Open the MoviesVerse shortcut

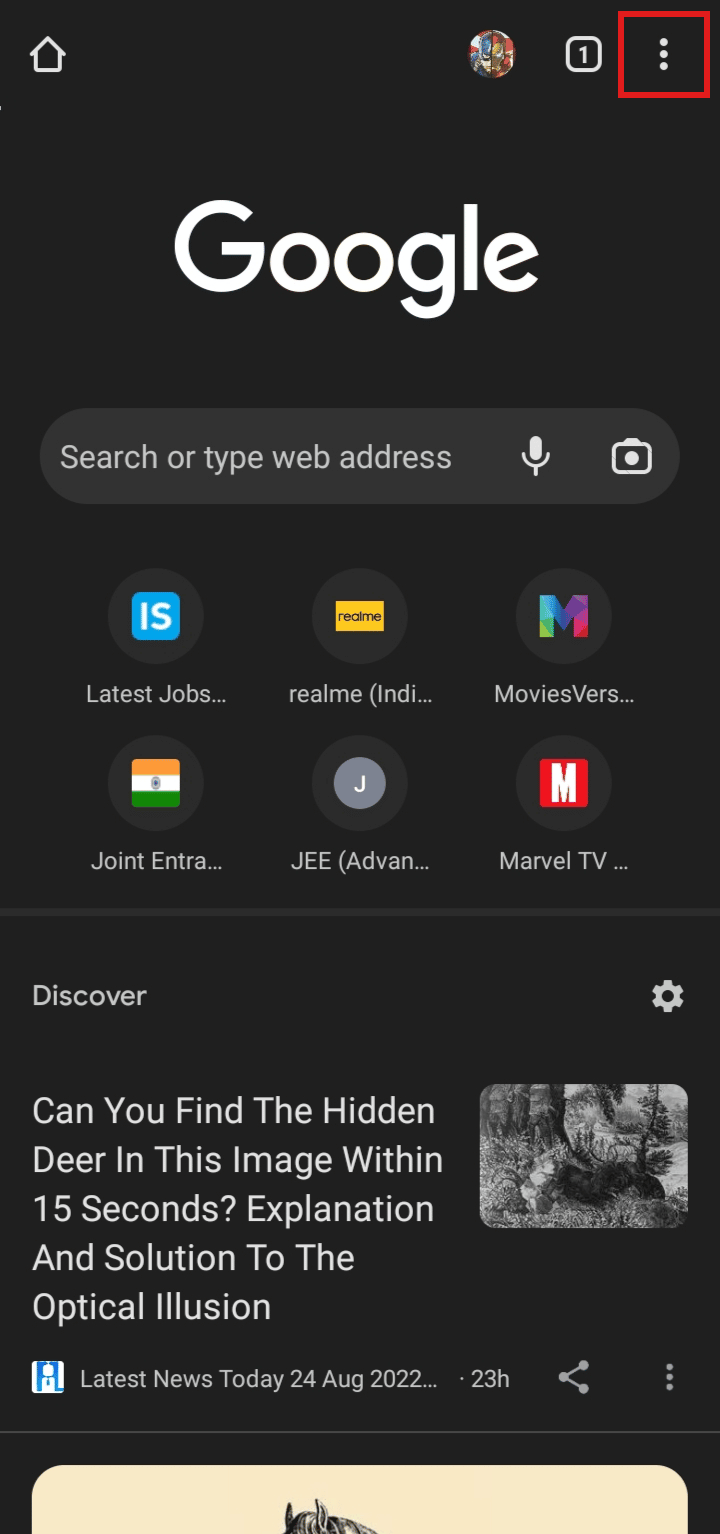point(564,616)
